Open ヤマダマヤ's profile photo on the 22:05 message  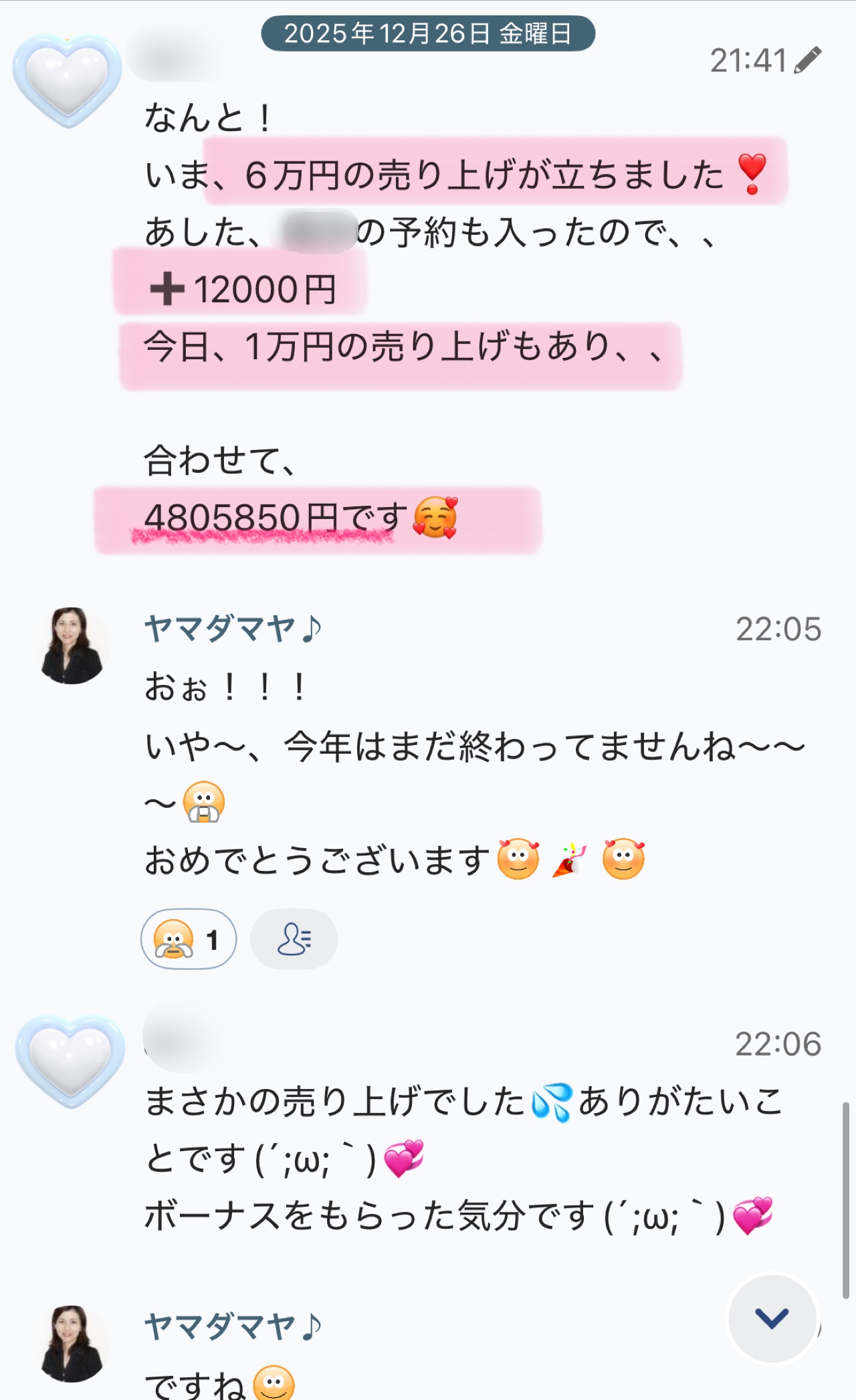pos(72,645)
